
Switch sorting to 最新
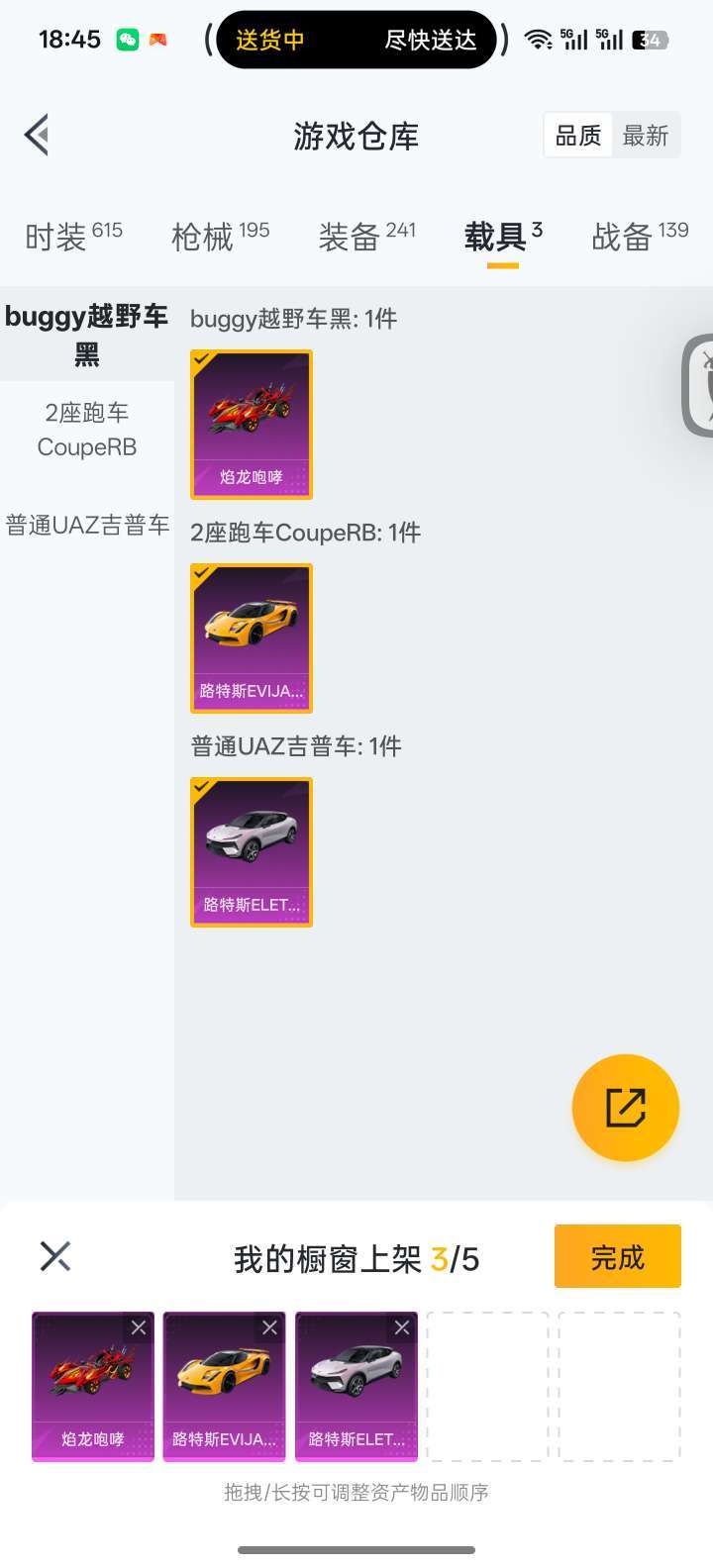(x=646, y=135)
